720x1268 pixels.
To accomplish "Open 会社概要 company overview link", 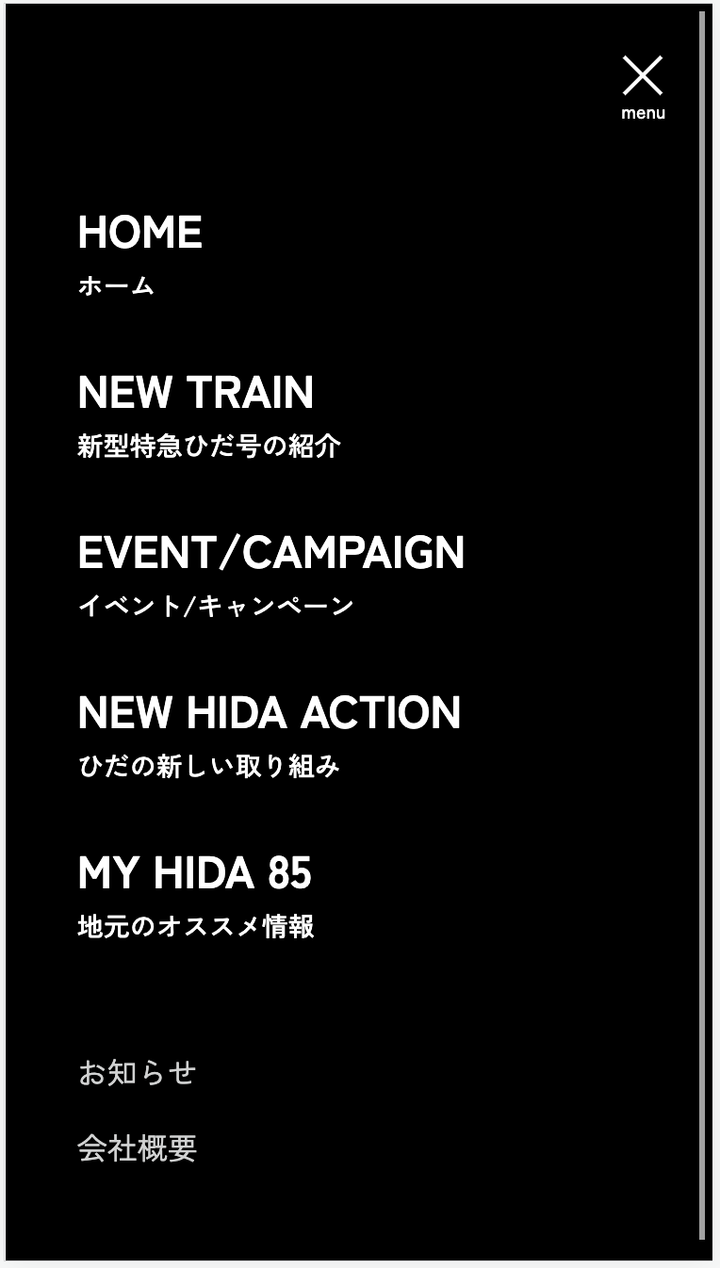I will pos(137,1149).
